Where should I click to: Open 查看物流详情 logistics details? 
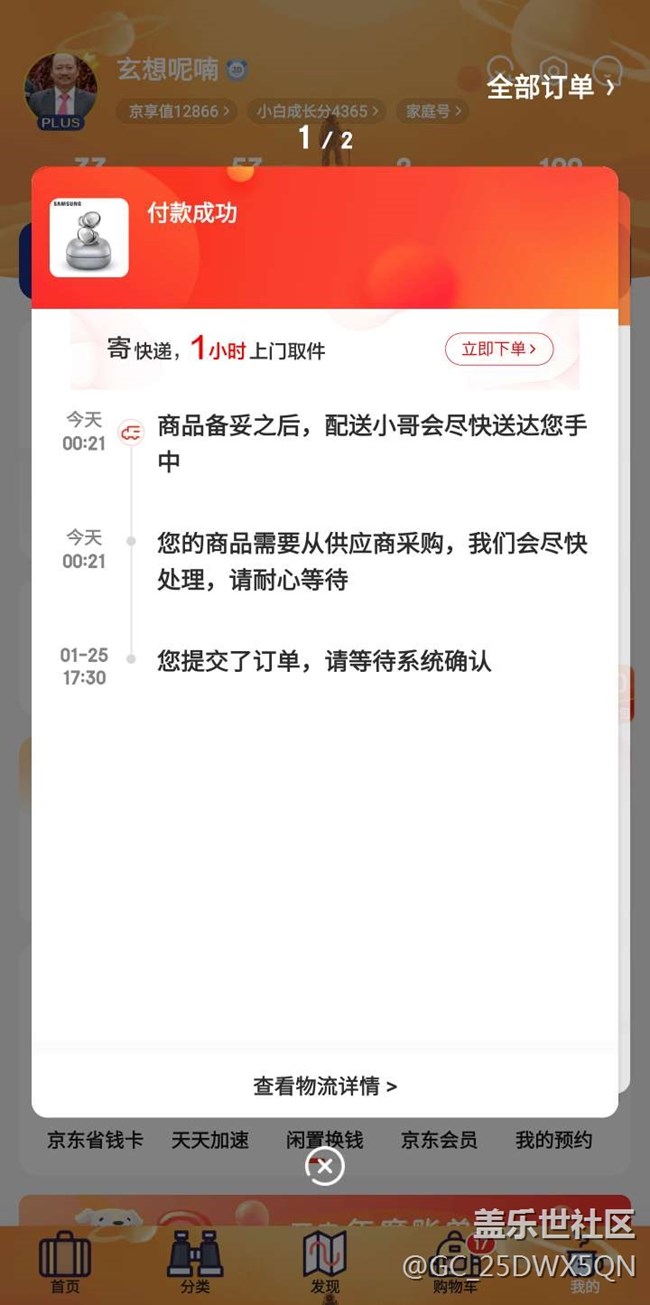coord(325,1086)
